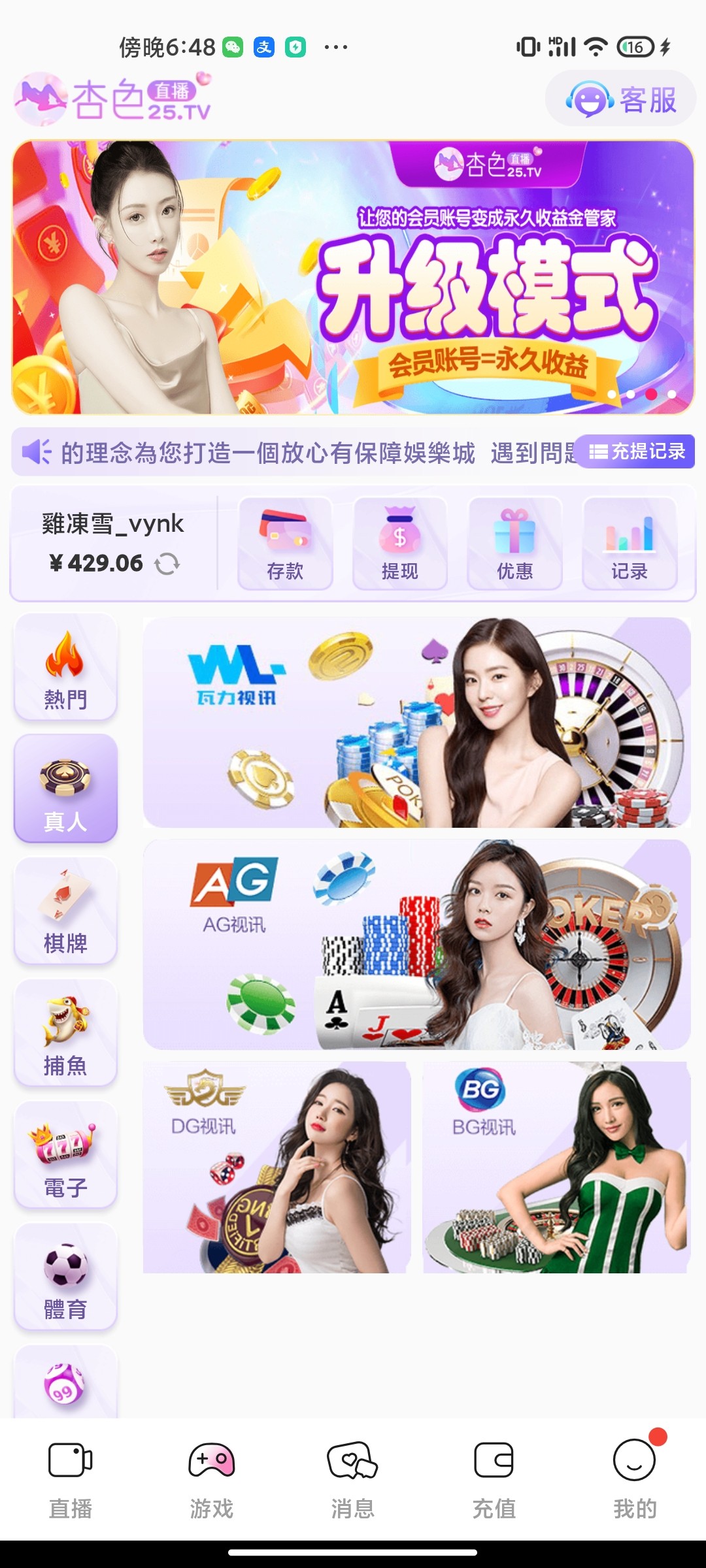706x1568 pixels.
Task: Open the 瓦力视讯 game card
Action: tap(416, 722)
